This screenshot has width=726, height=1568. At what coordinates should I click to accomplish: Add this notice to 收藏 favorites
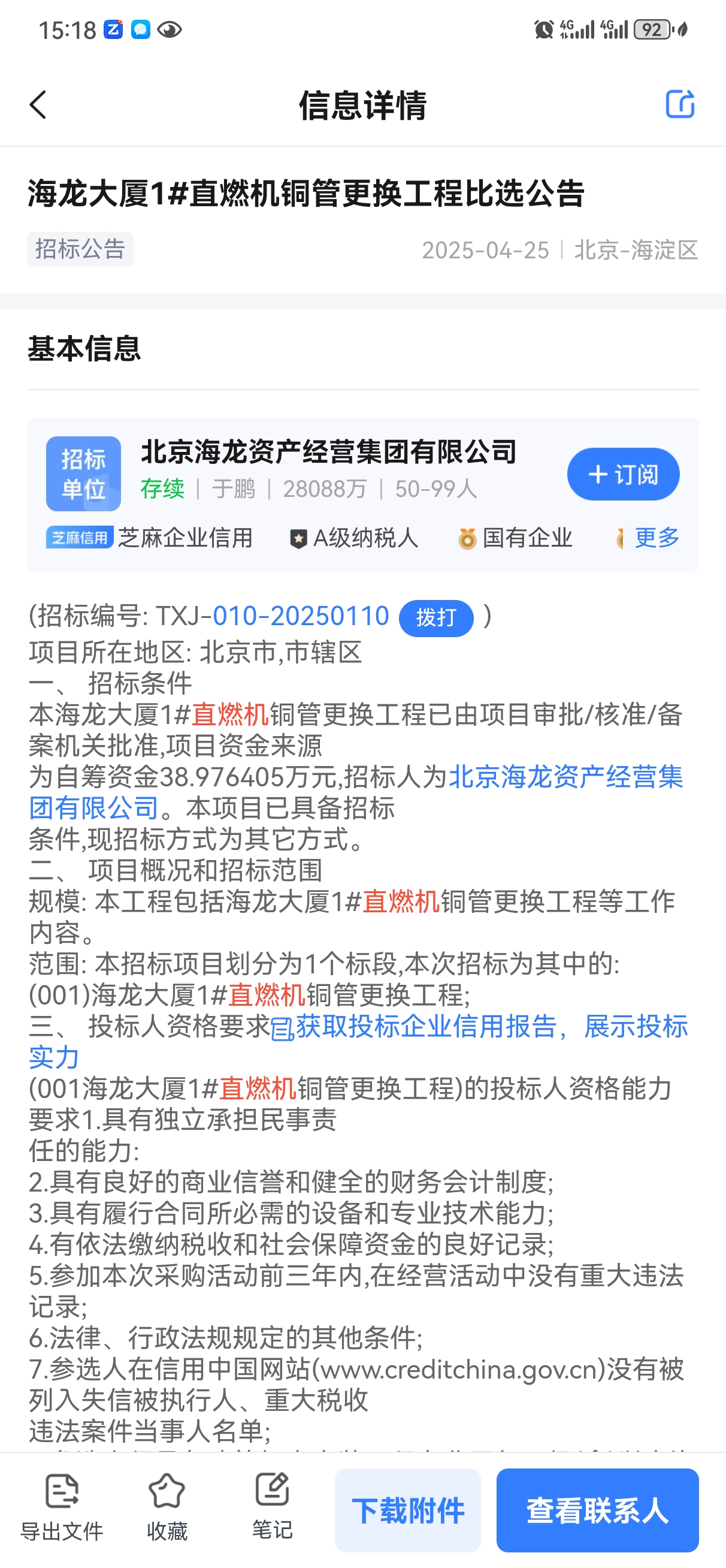[167, 1507]
